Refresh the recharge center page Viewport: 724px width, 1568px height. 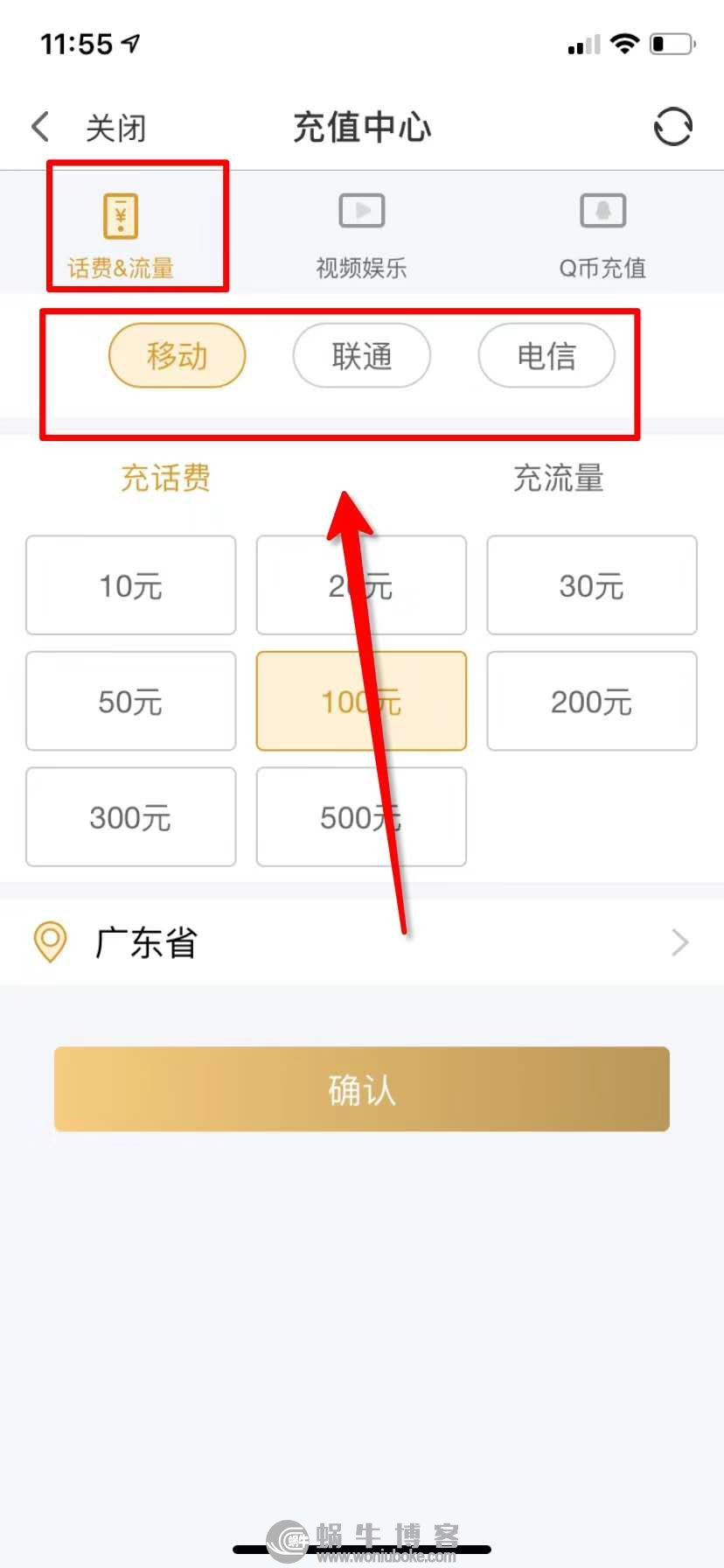(x=672, y=127)
